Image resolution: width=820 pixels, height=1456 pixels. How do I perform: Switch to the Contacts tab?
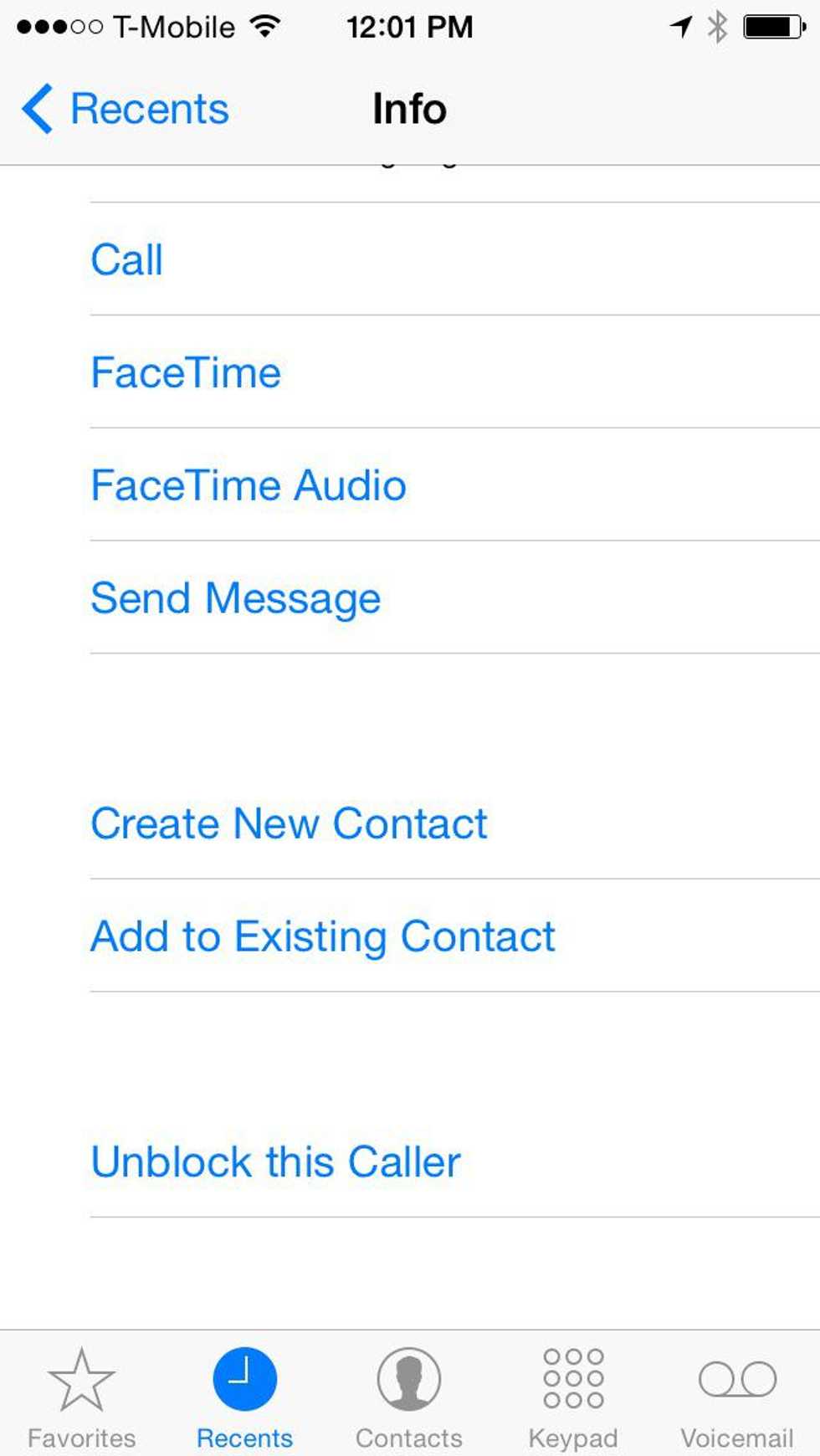(408, 1396)
